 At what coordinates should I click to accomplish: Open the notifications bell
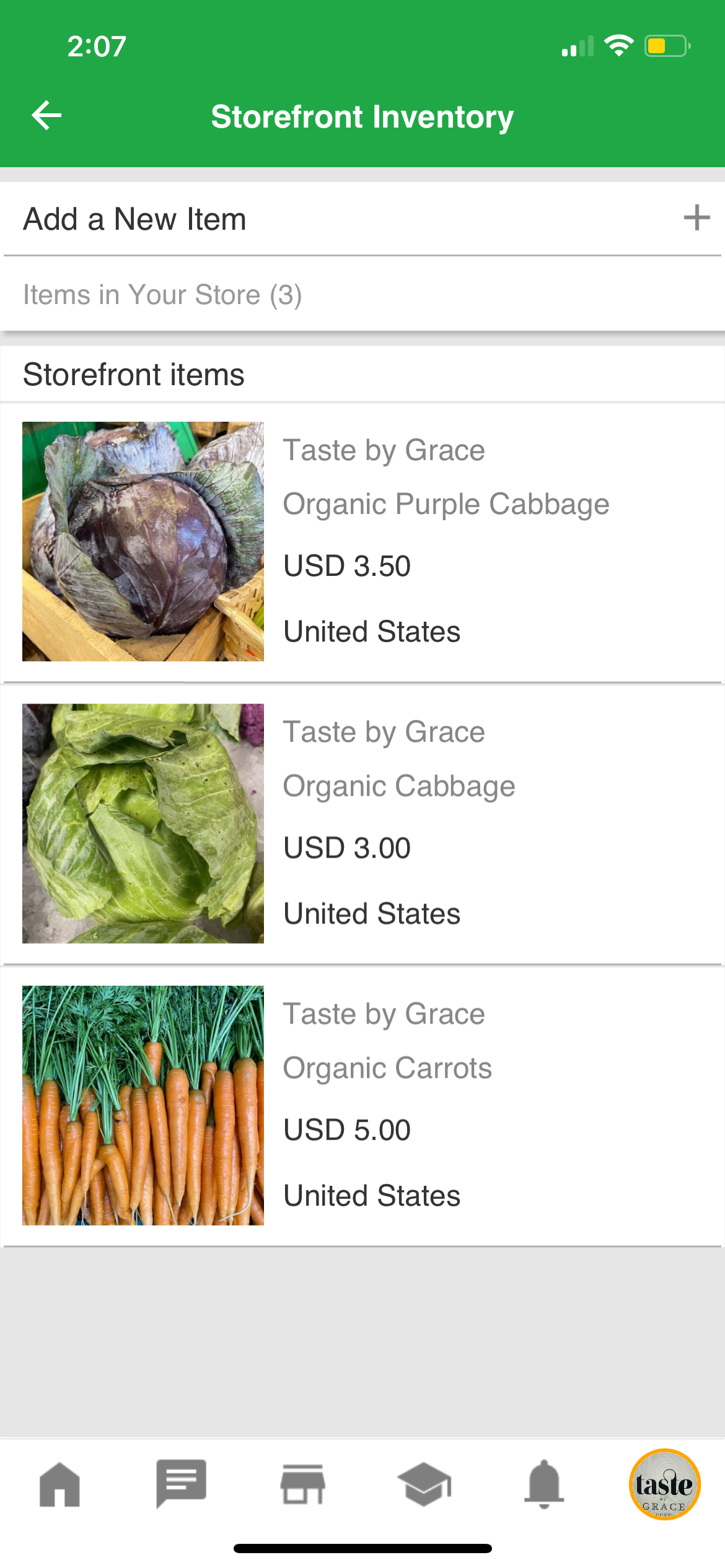(x=544, y=1484)
